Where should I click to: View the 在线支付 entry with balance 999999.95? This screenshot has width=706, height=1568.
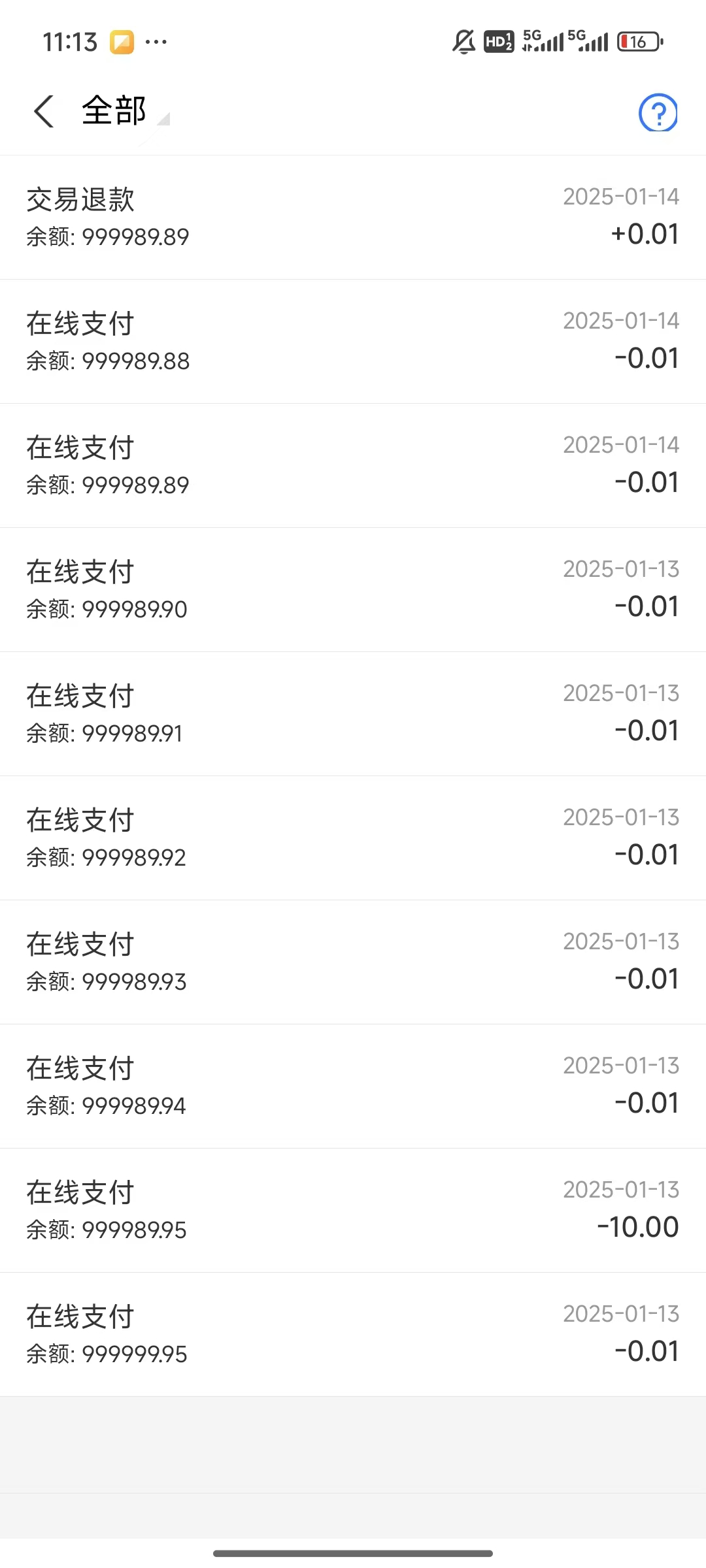(353, 1334)
